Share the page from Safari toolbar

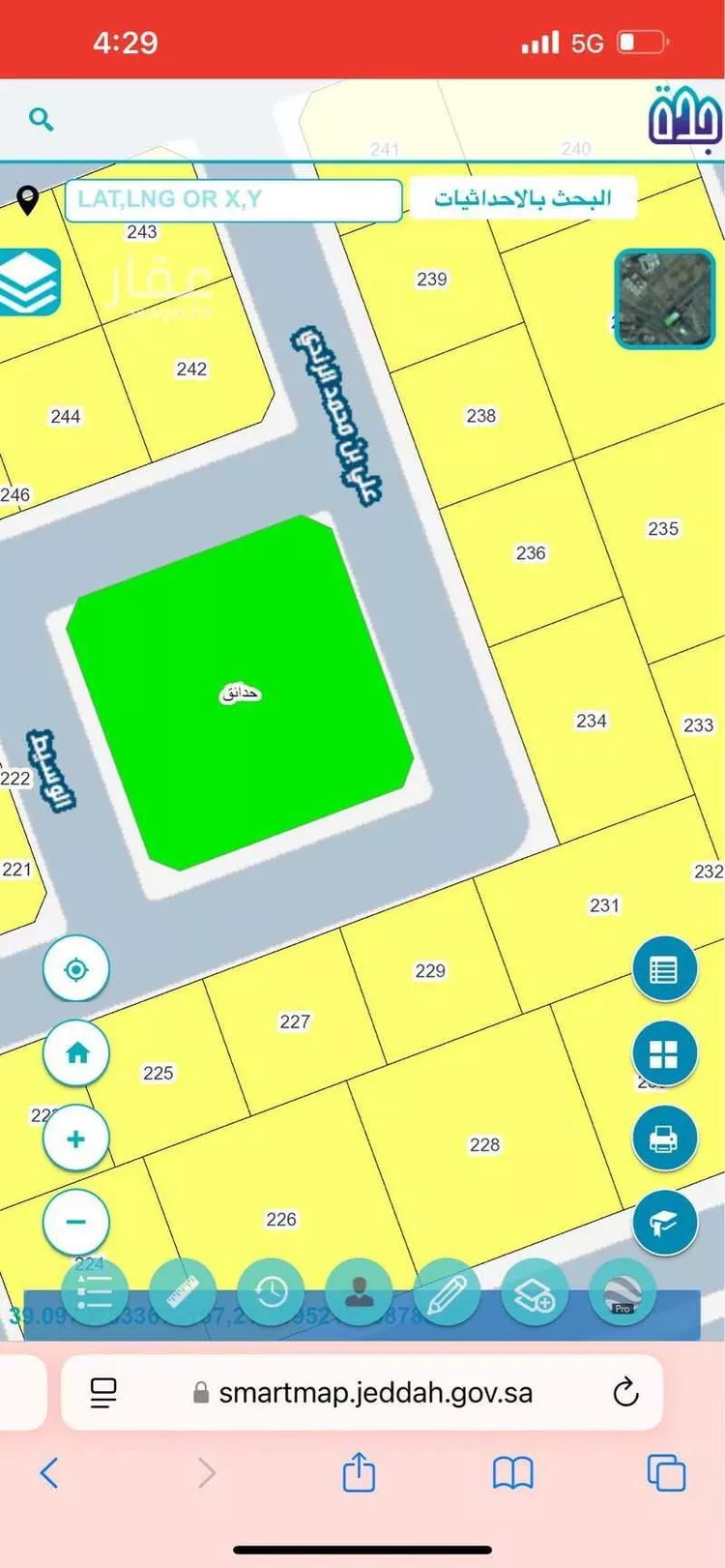[359, 1473]
